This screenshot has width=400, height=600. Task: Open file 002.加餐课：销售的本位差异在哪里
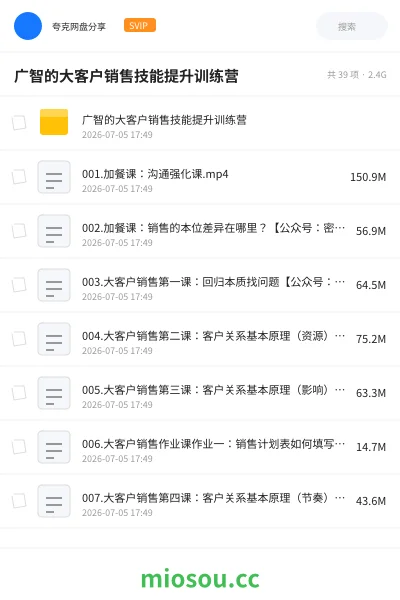pyautogui.click(x=200, y=231)
